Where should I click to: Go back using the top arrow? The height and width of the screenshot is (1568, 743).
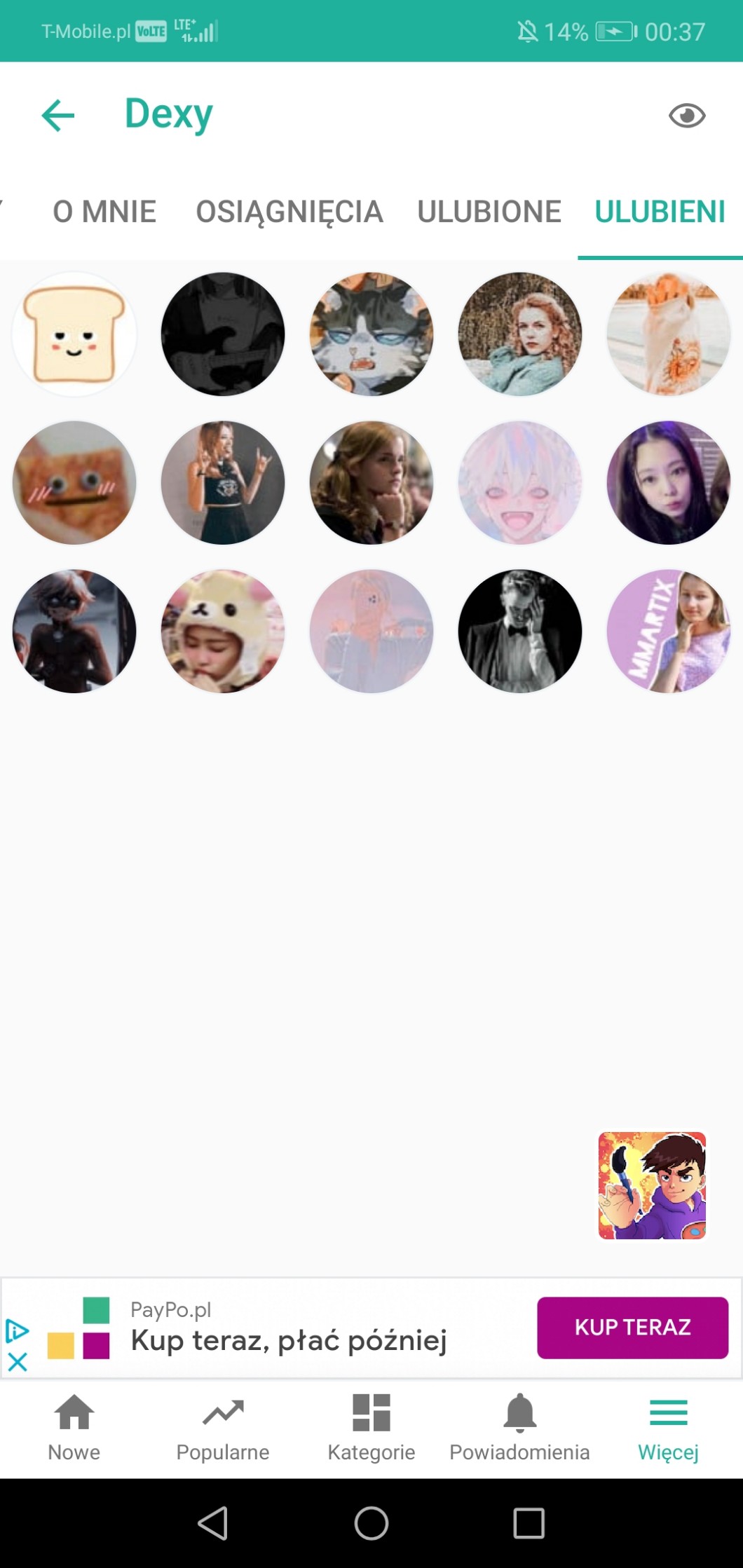58,116
